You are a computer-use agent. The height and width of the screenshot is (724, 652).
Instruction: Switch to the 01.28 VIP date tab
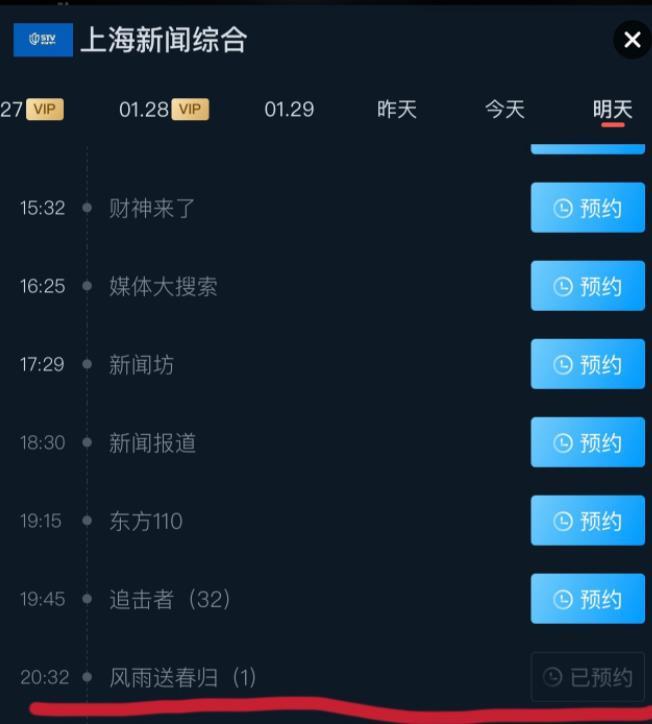coord(163,109)
